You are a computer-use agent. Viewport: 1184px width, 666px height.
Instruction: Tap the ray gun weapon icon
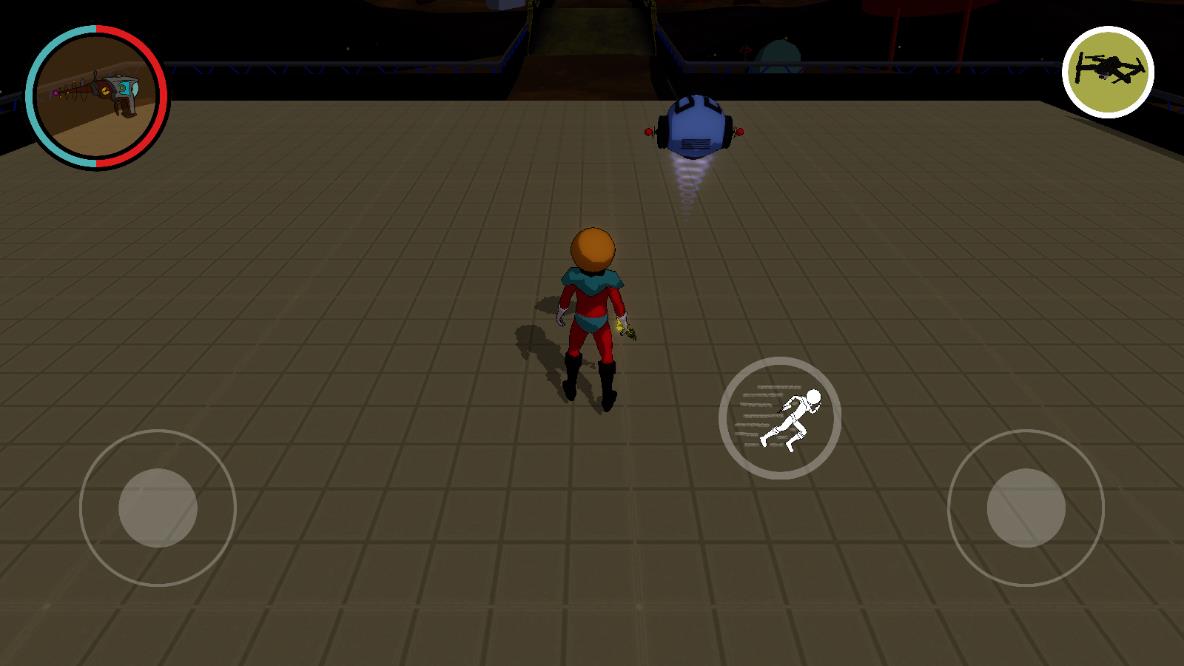tap(97, 96)
